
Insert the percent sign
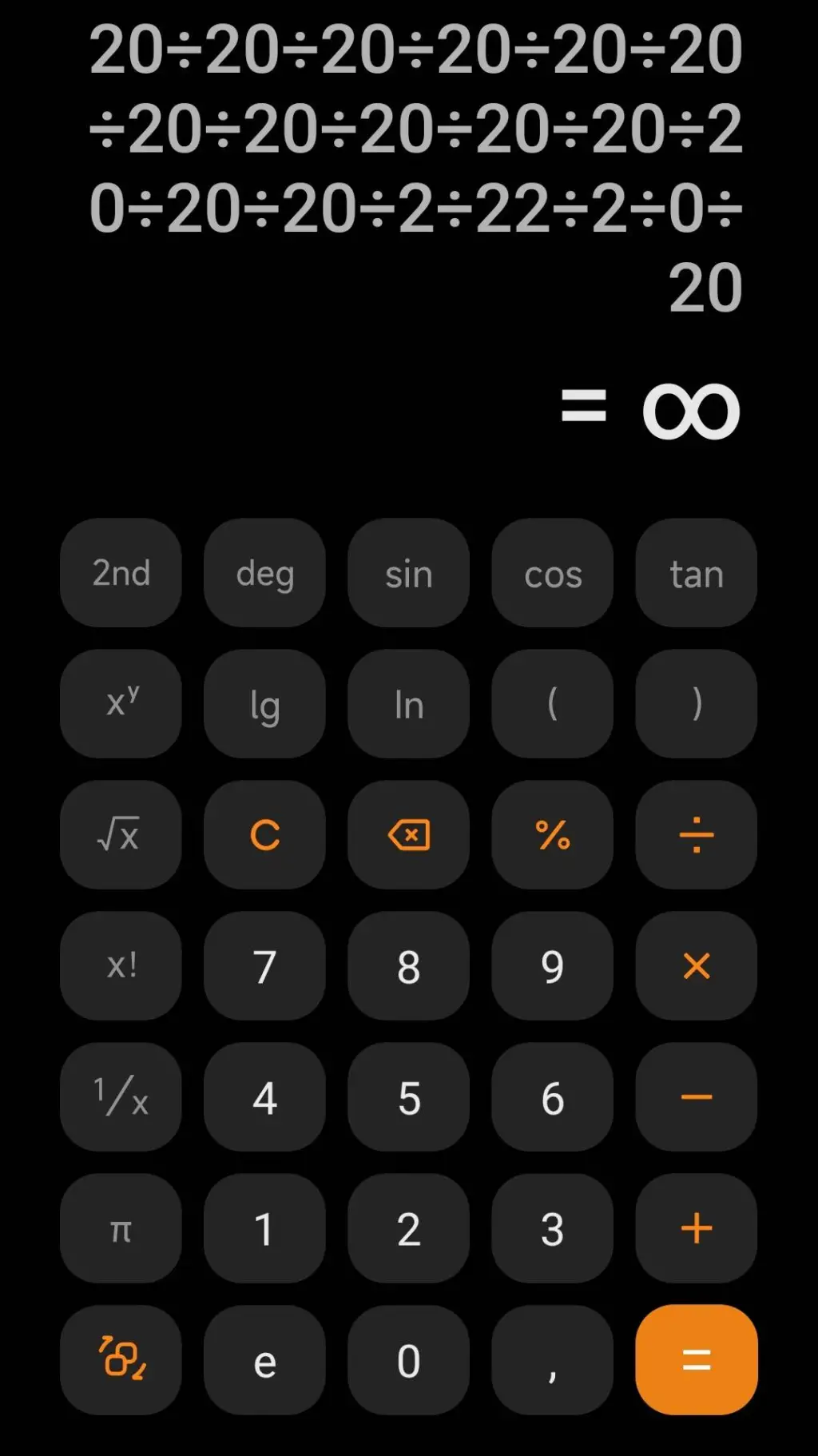[x=552, y=835]
